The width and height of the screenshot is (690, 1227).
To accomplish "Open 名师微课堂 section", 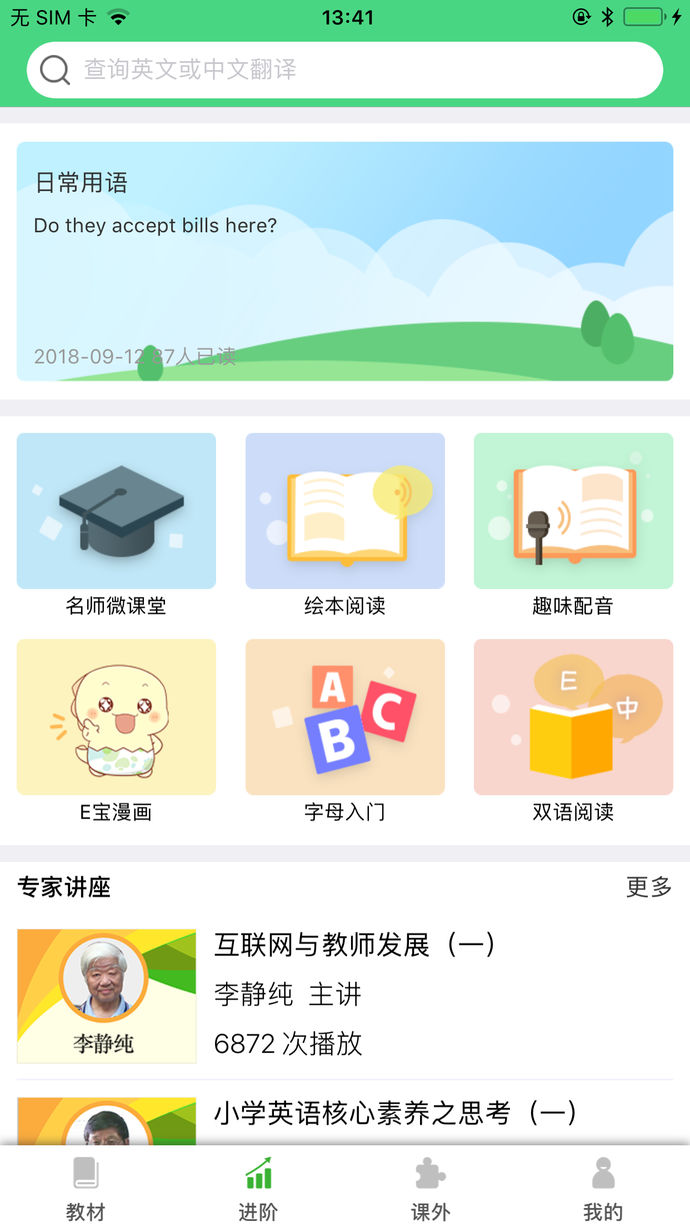I will [x=116, y=511].
